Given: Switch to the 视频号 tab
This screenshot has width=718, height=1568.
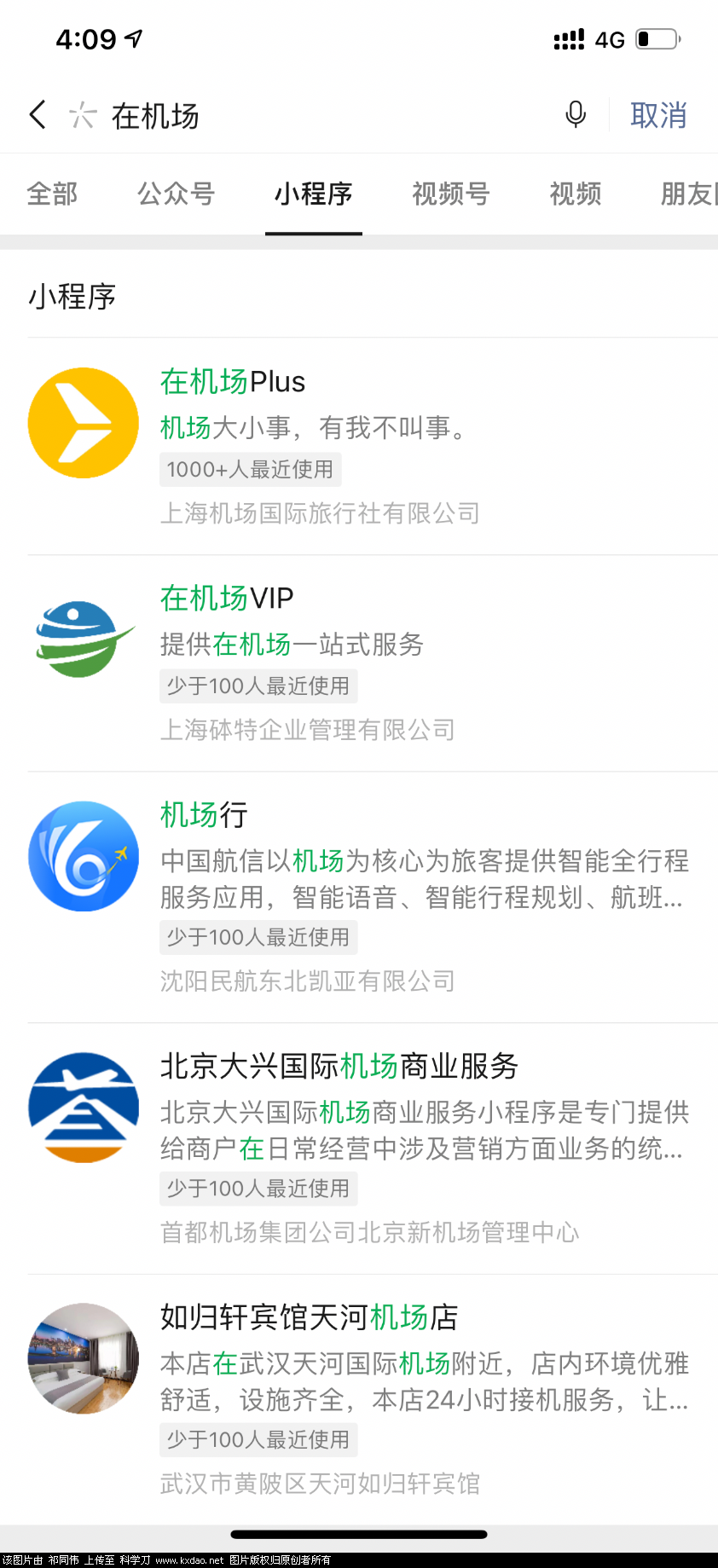Looking at the screenshot, I should 451,194.
